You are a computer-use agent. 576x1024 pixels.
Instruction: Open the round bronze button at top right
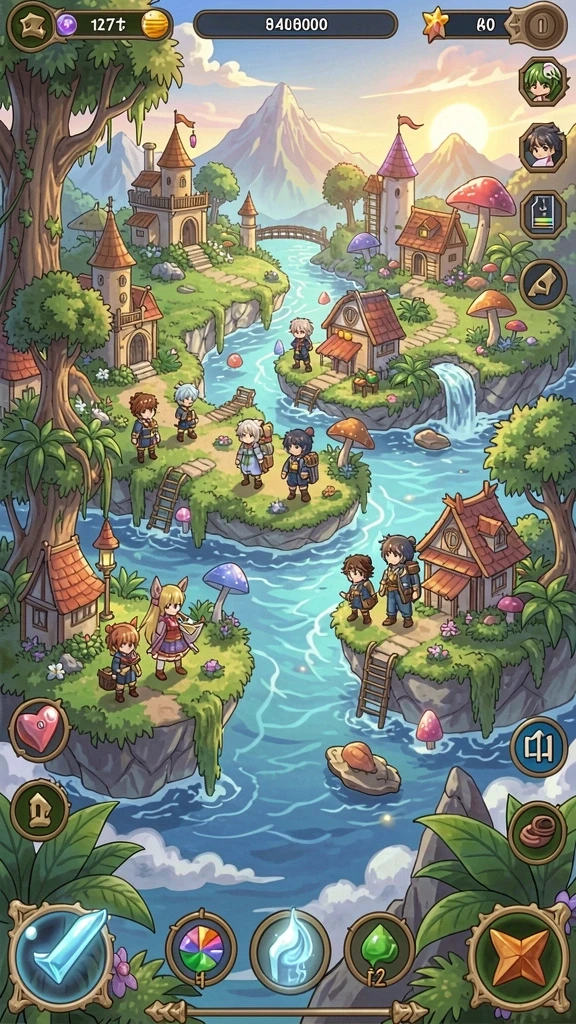pyautogui.click(x=540, y=26)
